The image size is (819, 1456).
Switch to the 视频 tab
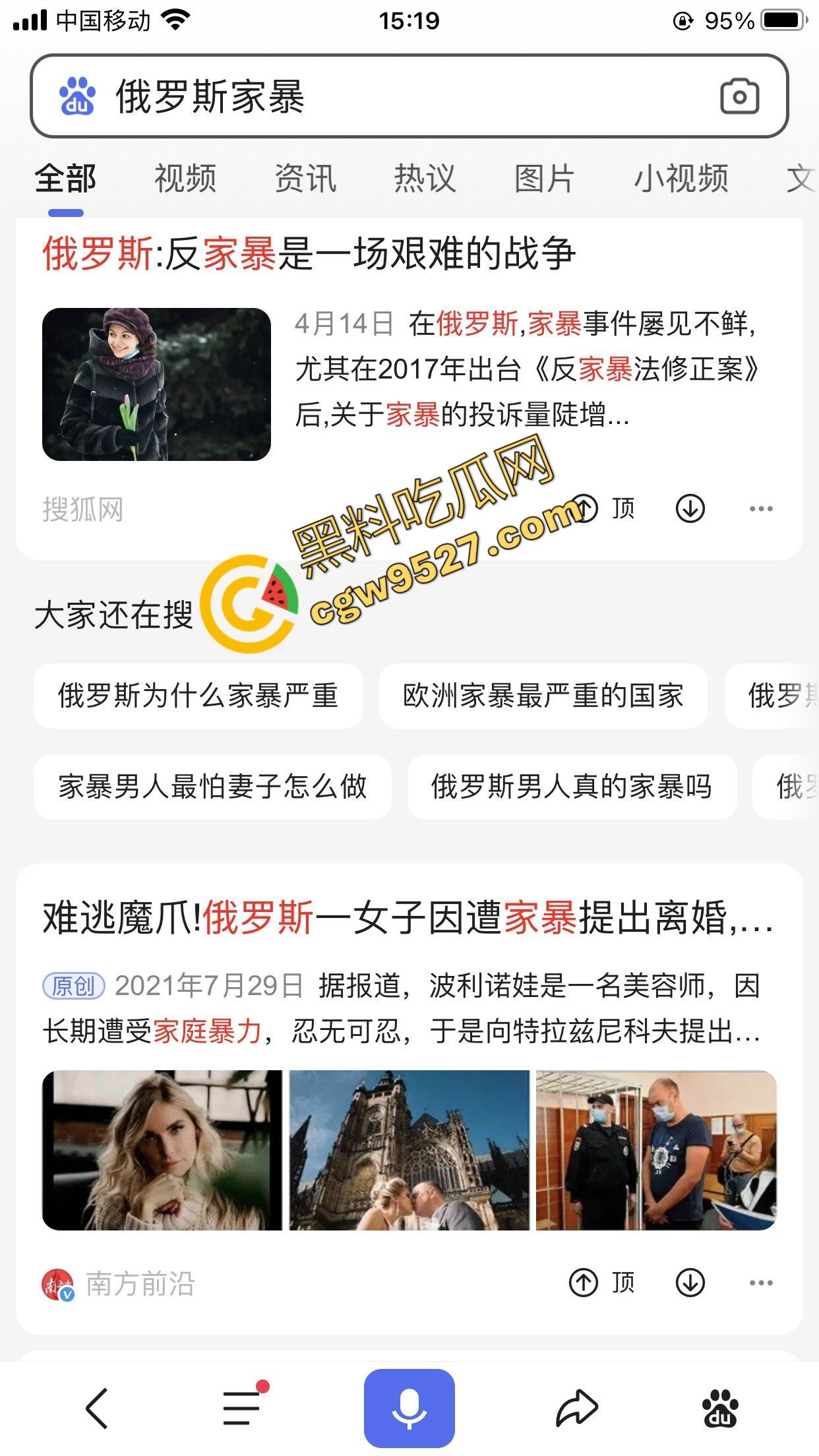click(x=185, y=178)
